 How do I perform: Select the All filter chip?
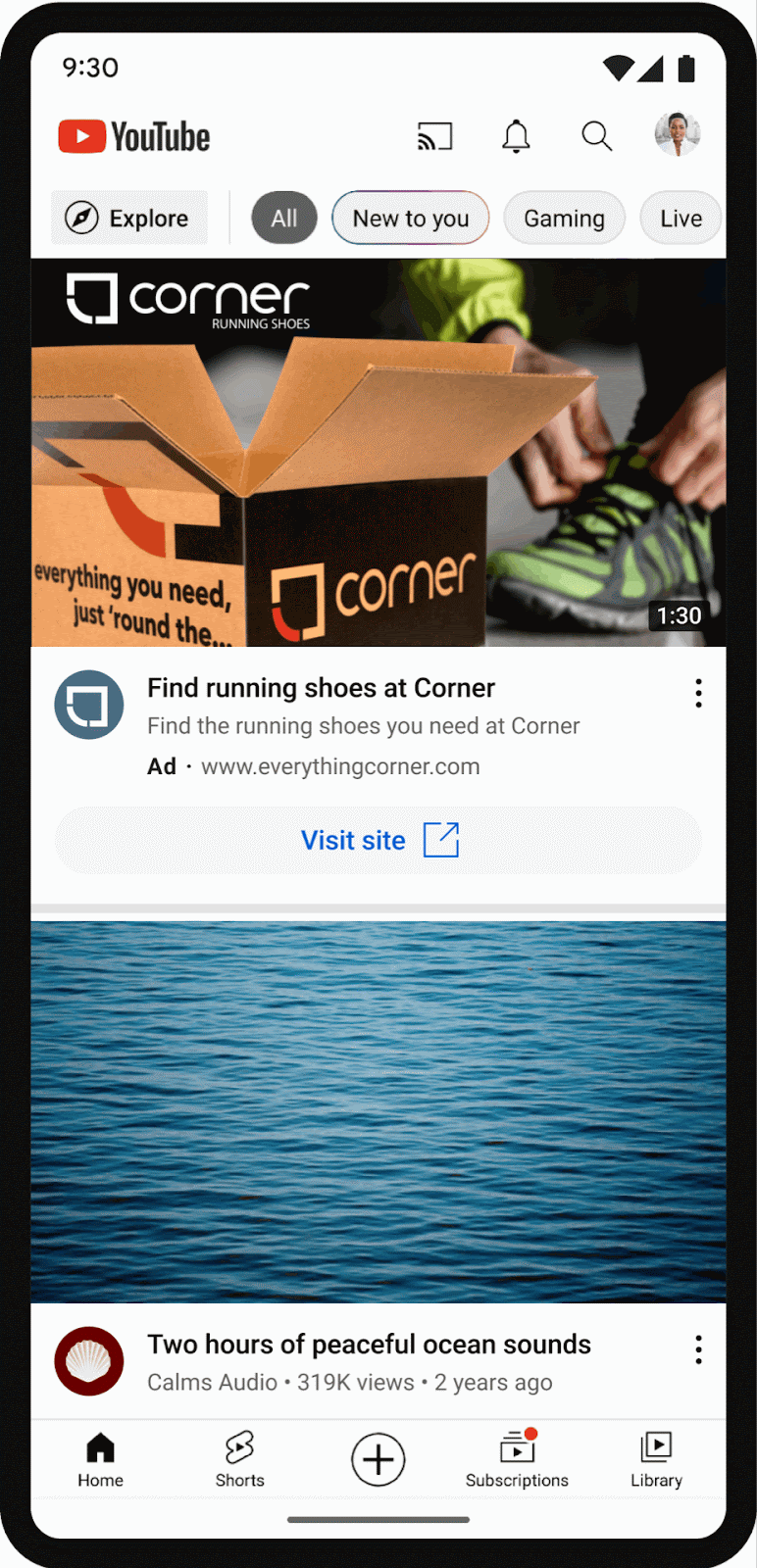point(284,218)
